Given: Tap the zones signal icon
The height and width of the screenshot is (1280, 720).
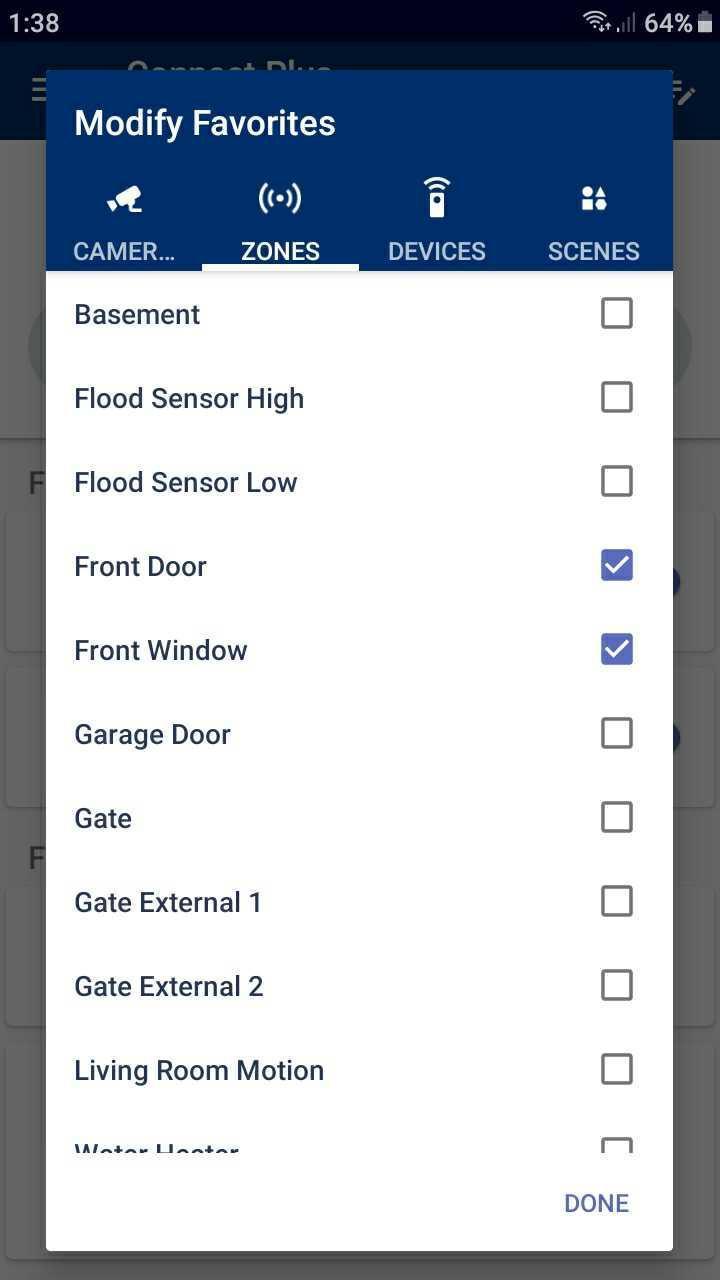Looking at the screenshot, I should click(280, 197).
